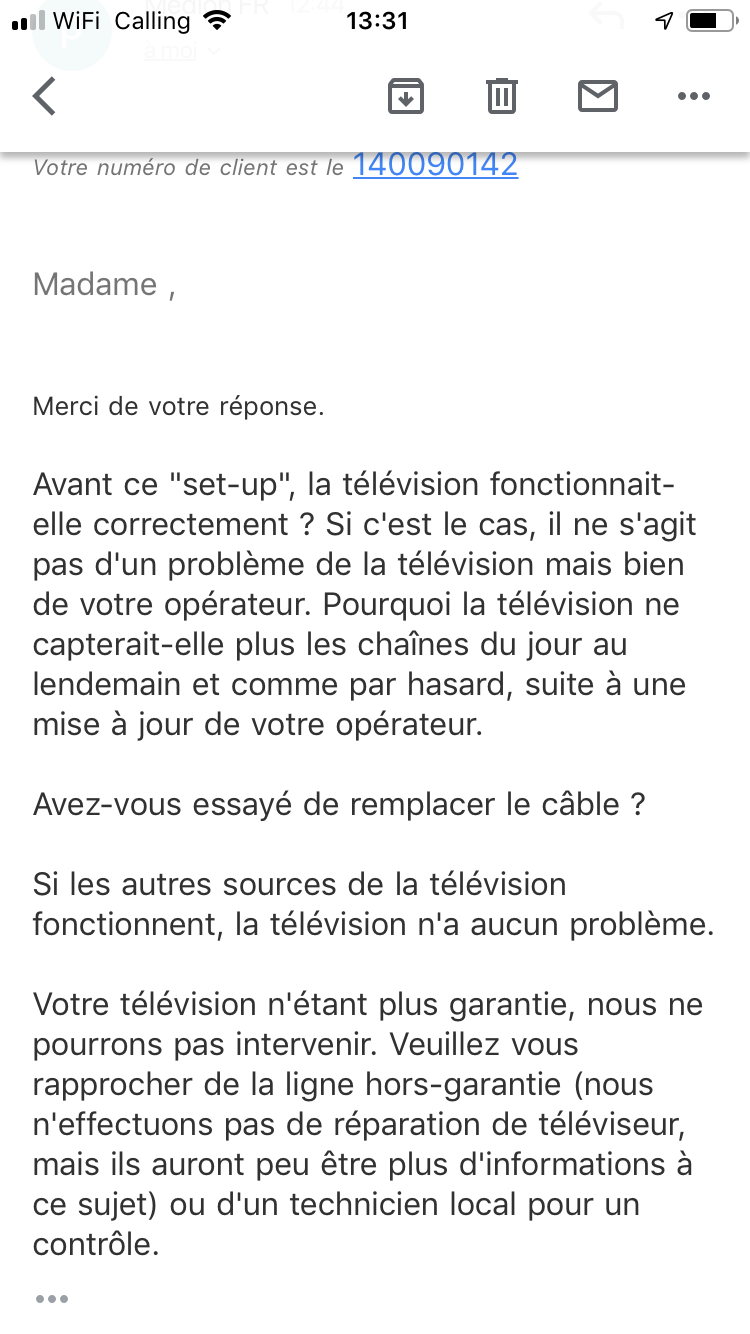Mark this email as unread

tap(598, 97)
